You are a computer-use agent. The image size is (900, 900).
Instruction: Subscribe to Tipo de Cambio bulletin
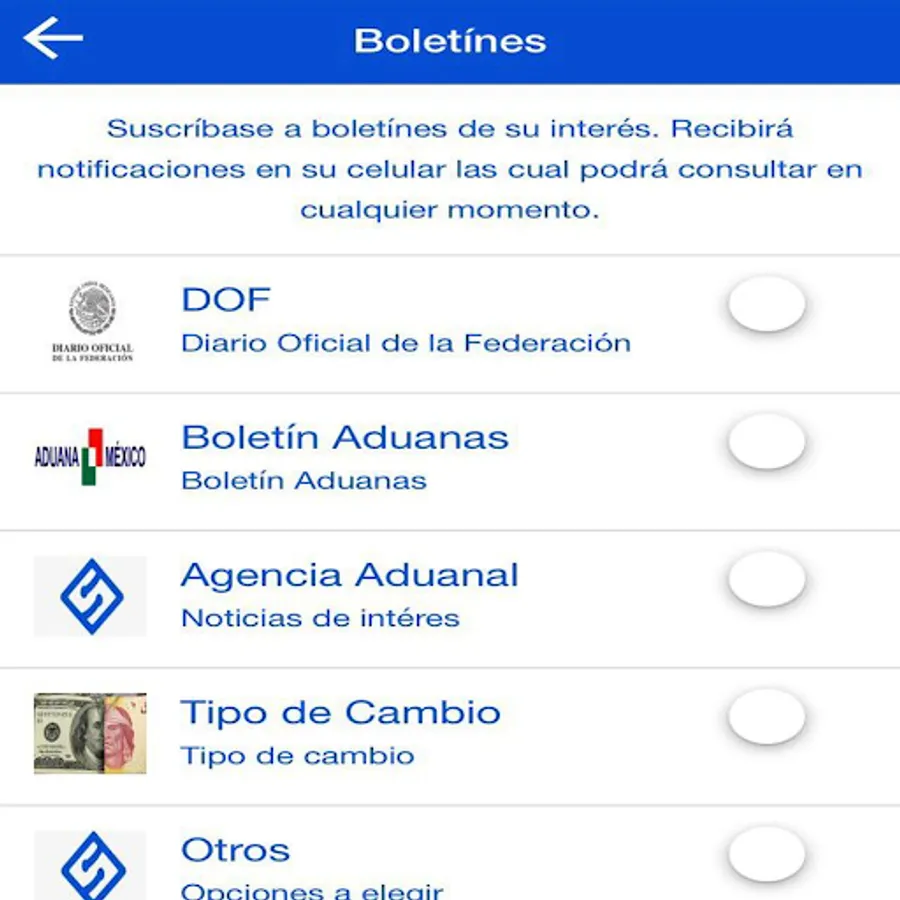pos(767,717)
